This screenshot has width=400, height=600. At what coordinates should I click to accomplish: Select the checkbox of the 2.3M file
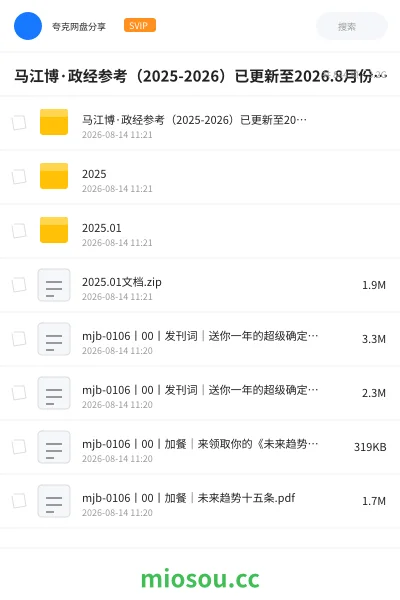[x=19, y=393]
